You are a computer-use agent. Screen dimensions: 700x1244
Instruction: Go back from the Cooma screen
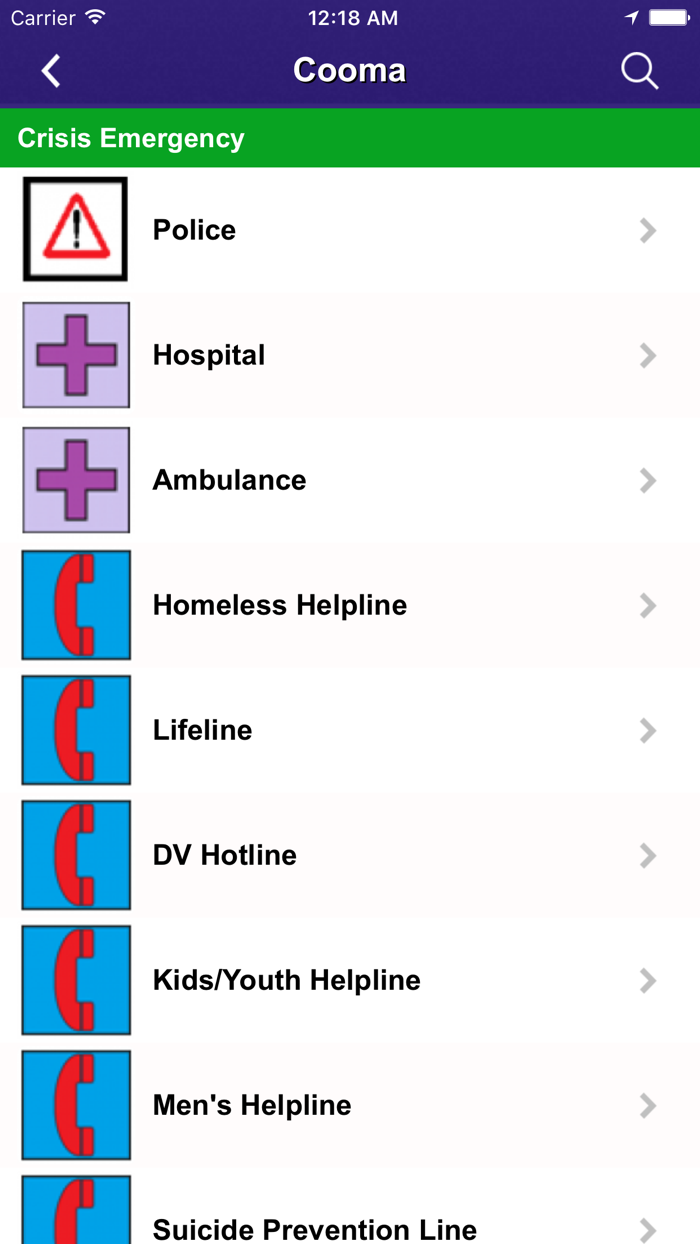click(x=51, y=71)
